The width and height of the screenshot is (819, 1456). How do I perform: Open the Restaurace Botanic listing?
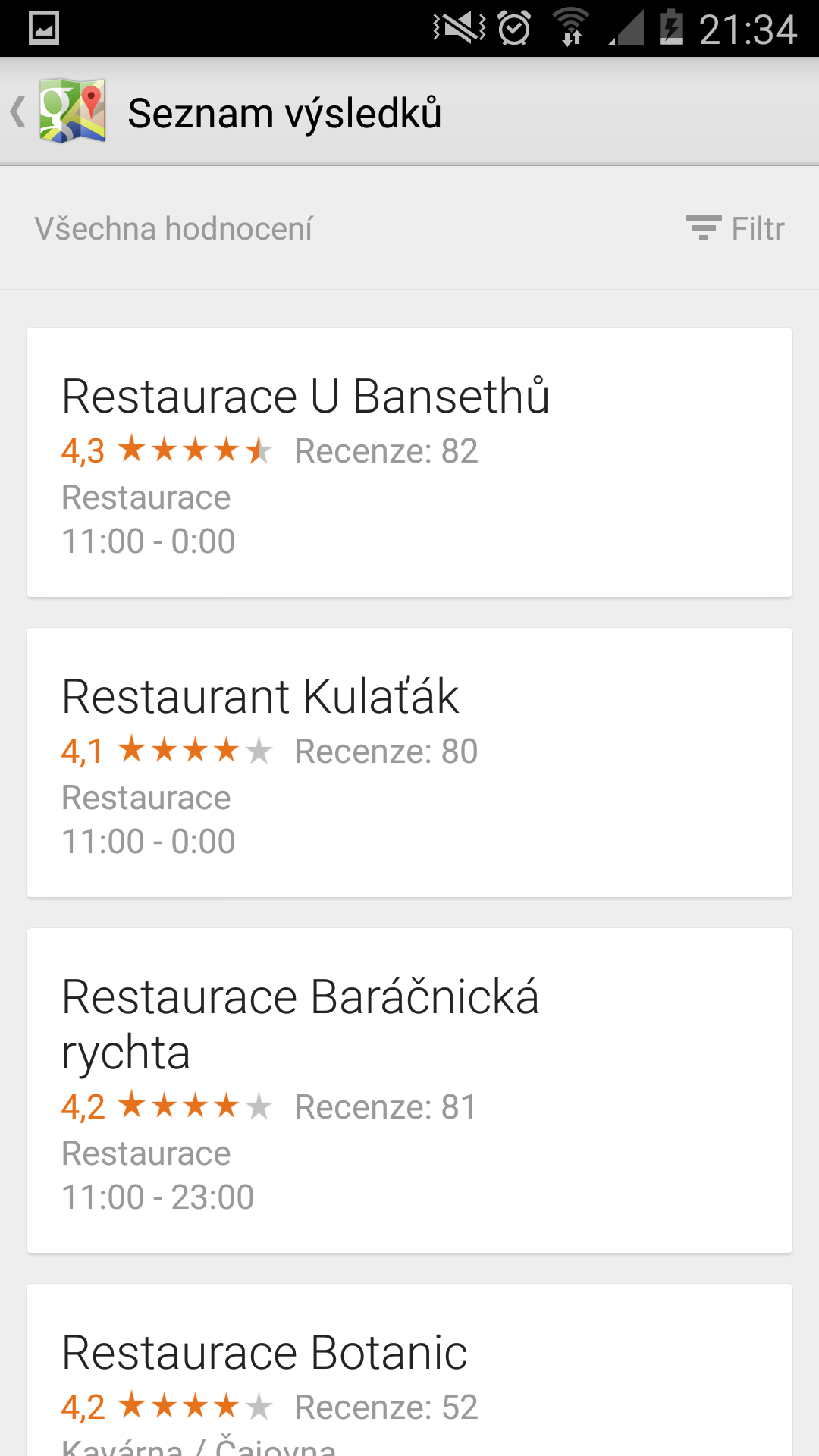(409, 1370)
